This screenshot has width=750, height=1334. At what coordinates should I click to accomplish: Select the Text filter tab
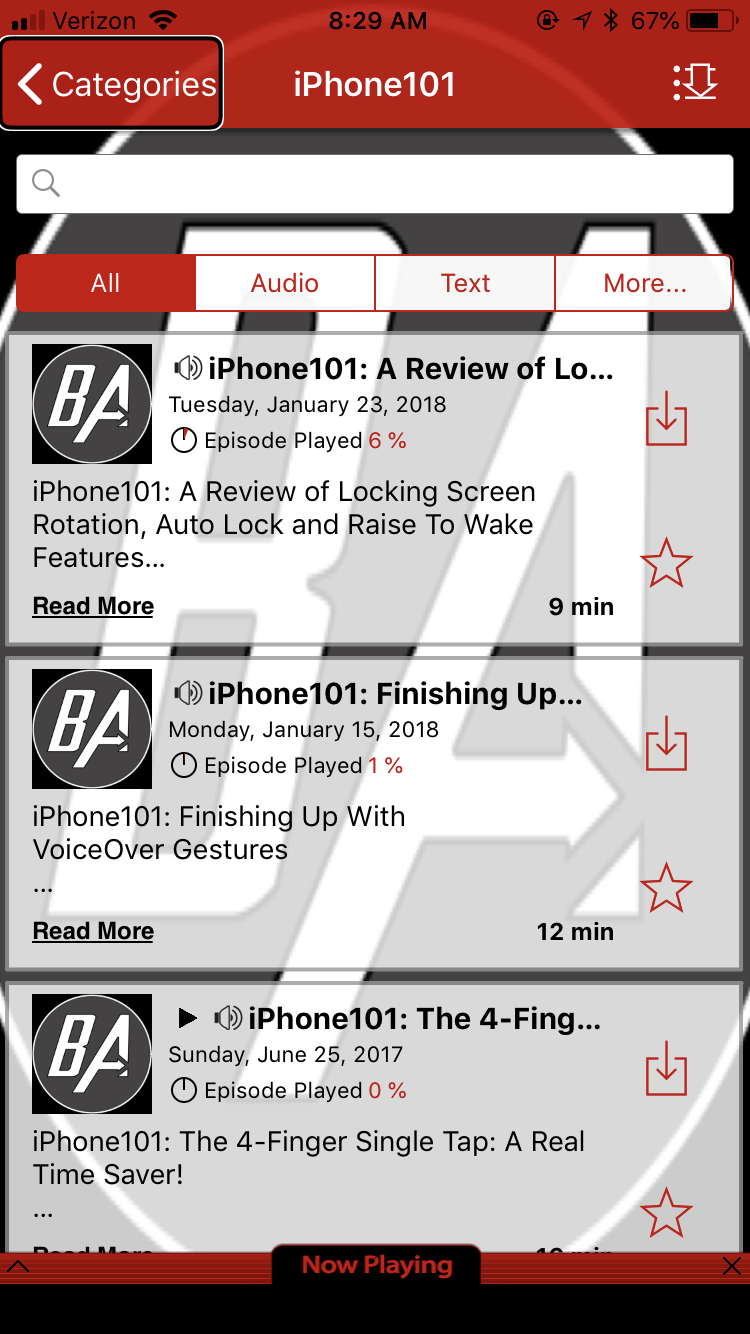(464, 283)
